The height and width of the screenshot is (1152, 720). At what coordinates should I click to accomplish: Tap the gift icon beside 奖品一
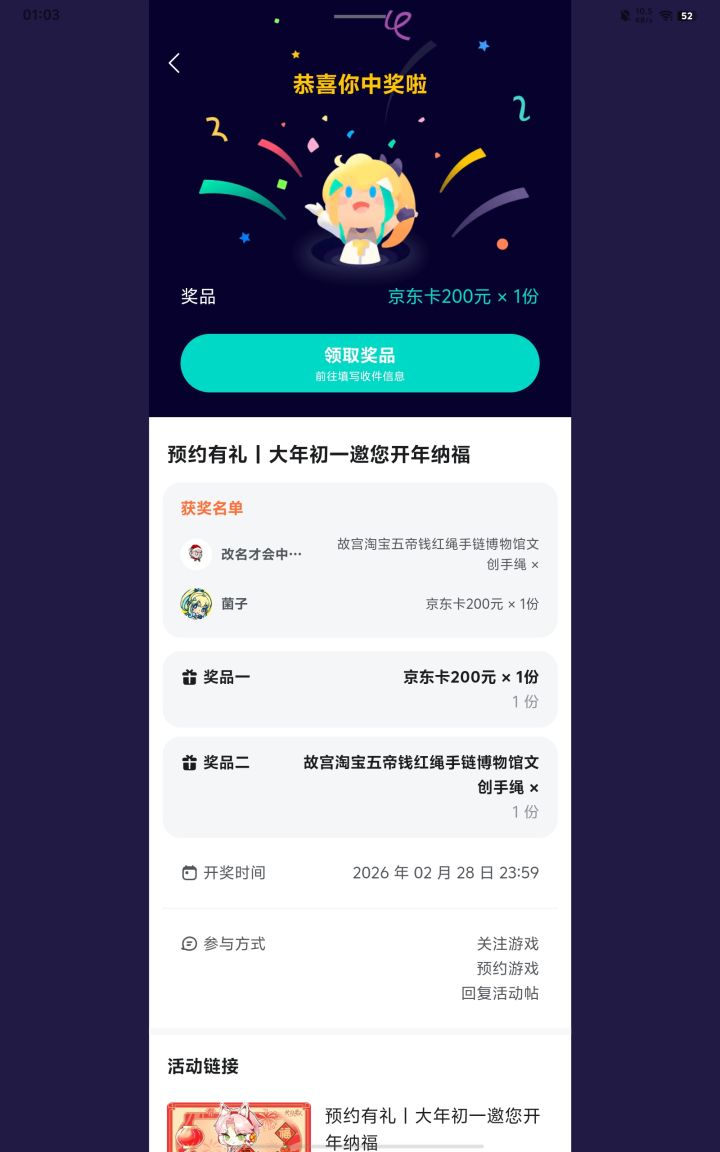[x=189, y=676]
